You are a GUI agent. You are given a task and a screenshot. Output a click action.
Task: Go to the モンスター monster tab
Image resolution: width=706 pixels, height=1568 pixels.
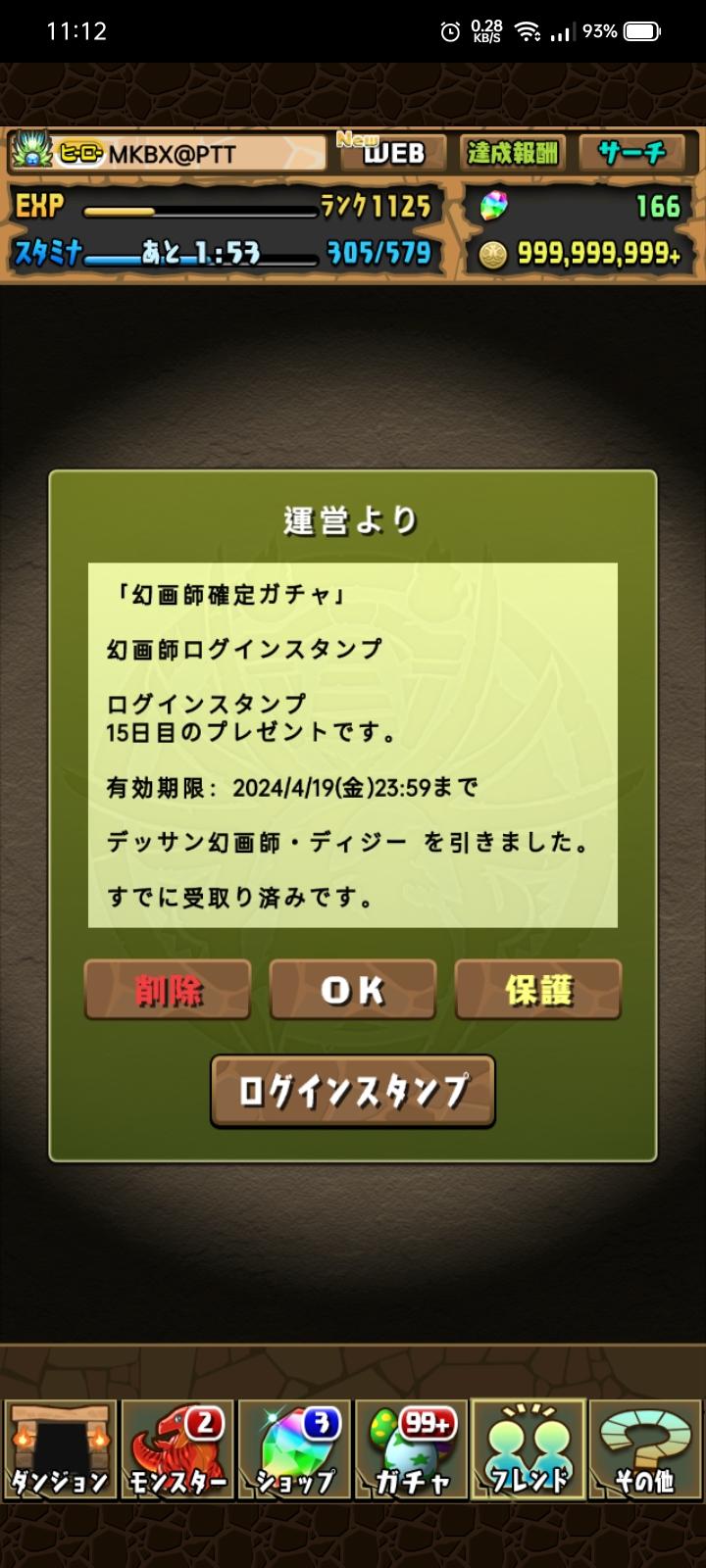tap(177, 1450)
